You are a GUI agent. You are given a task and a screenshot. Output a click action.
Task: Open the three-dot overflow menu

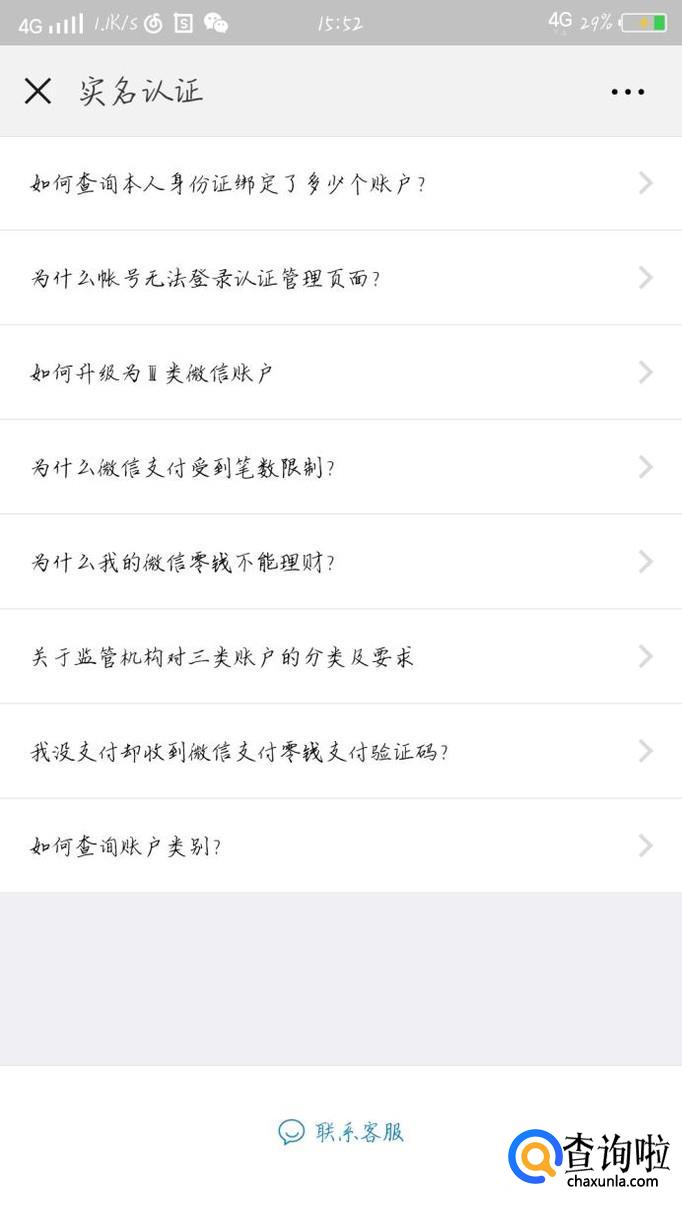[x=627, y=92]
